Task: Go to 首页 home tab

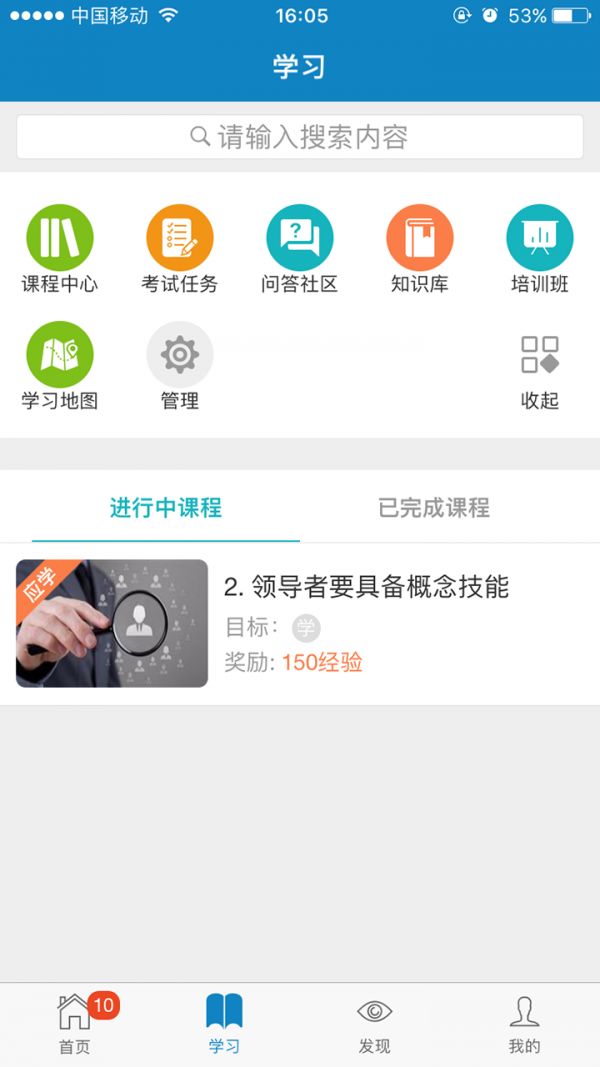Action: [x=75, y=1024]
